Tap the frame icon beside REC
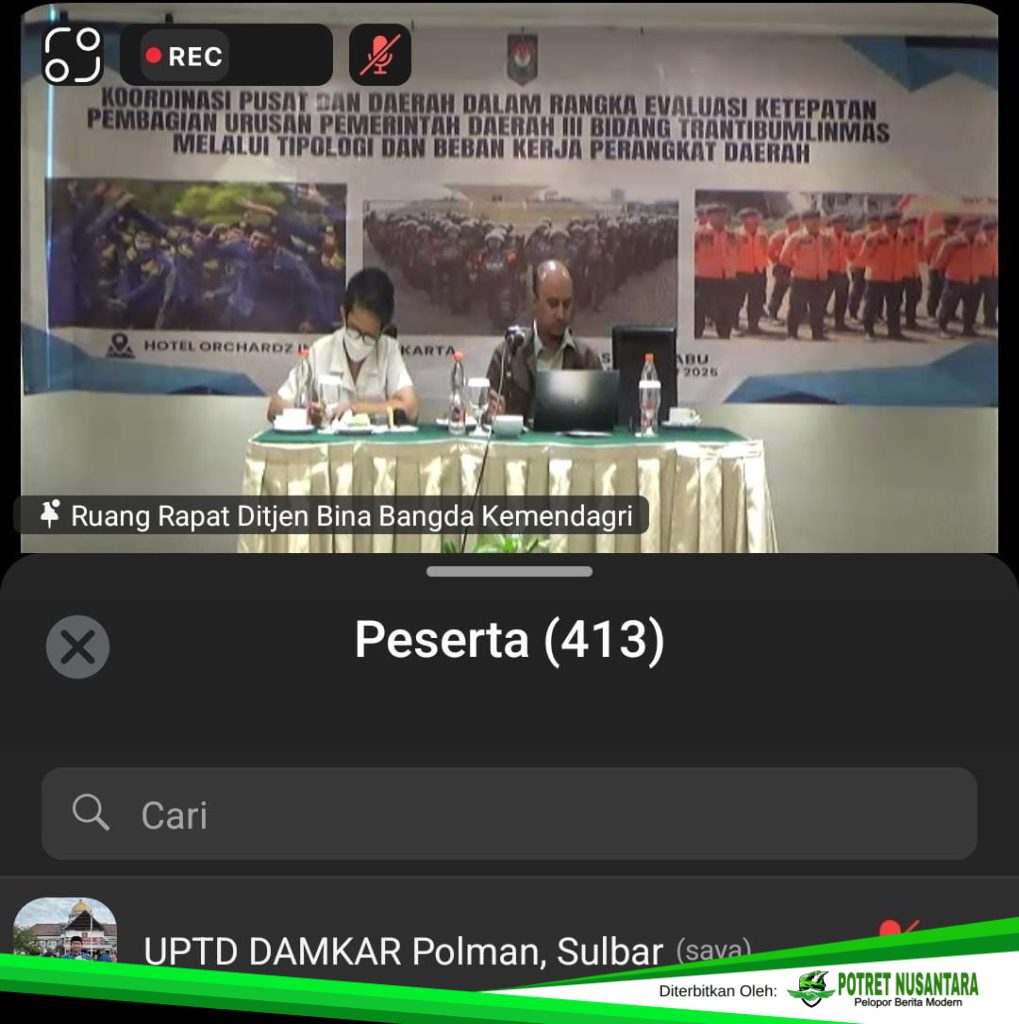 pos(72,55)
